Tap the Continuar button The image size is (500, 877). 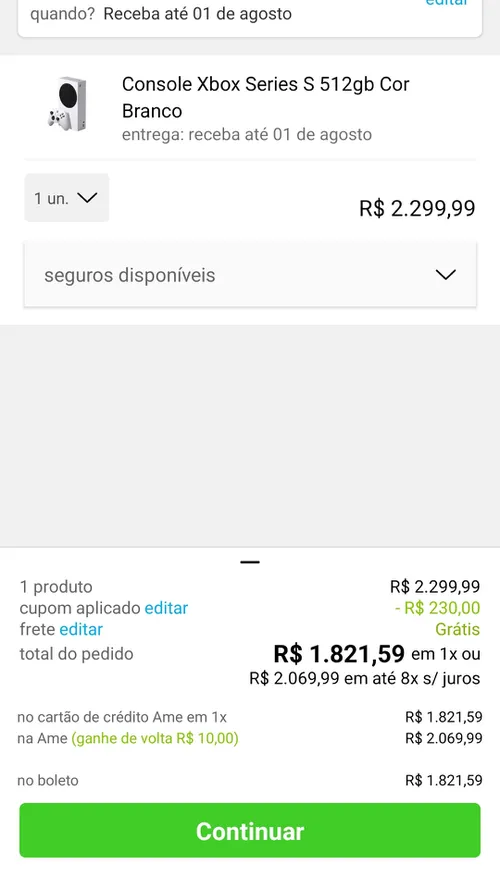click(250, 831)
